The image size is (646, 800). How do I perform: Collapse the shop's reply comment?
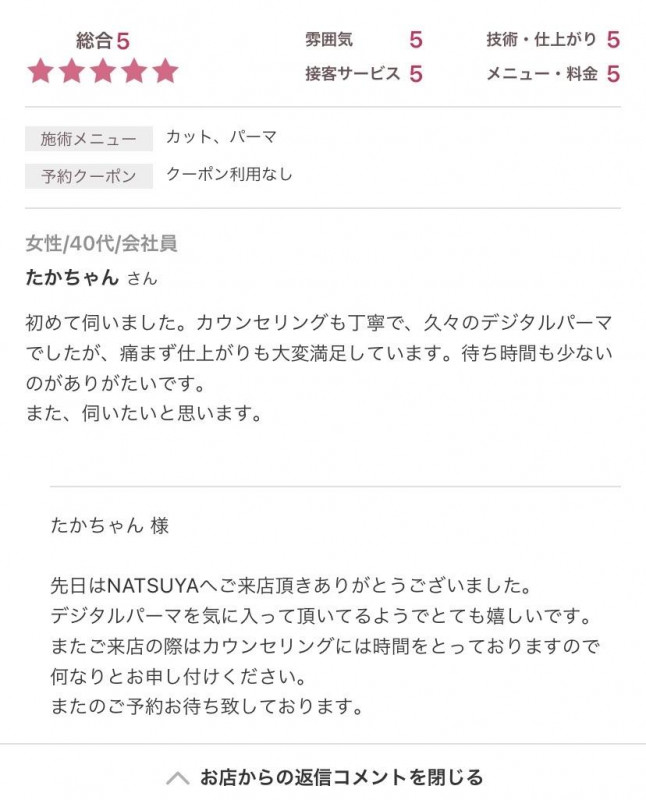tap(324, 776)
